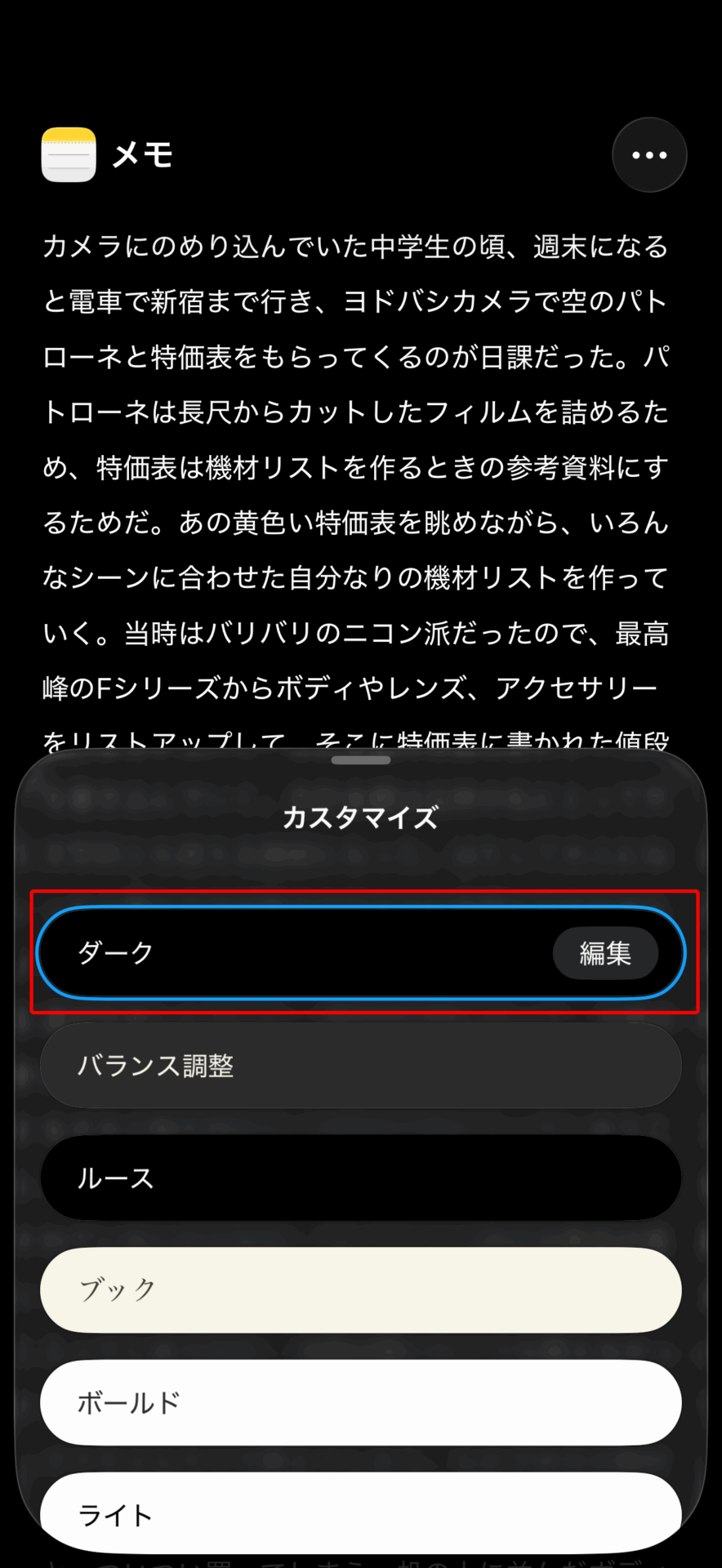Switch to the ブック theme
722x1568 pixels.
point(360,1290)
